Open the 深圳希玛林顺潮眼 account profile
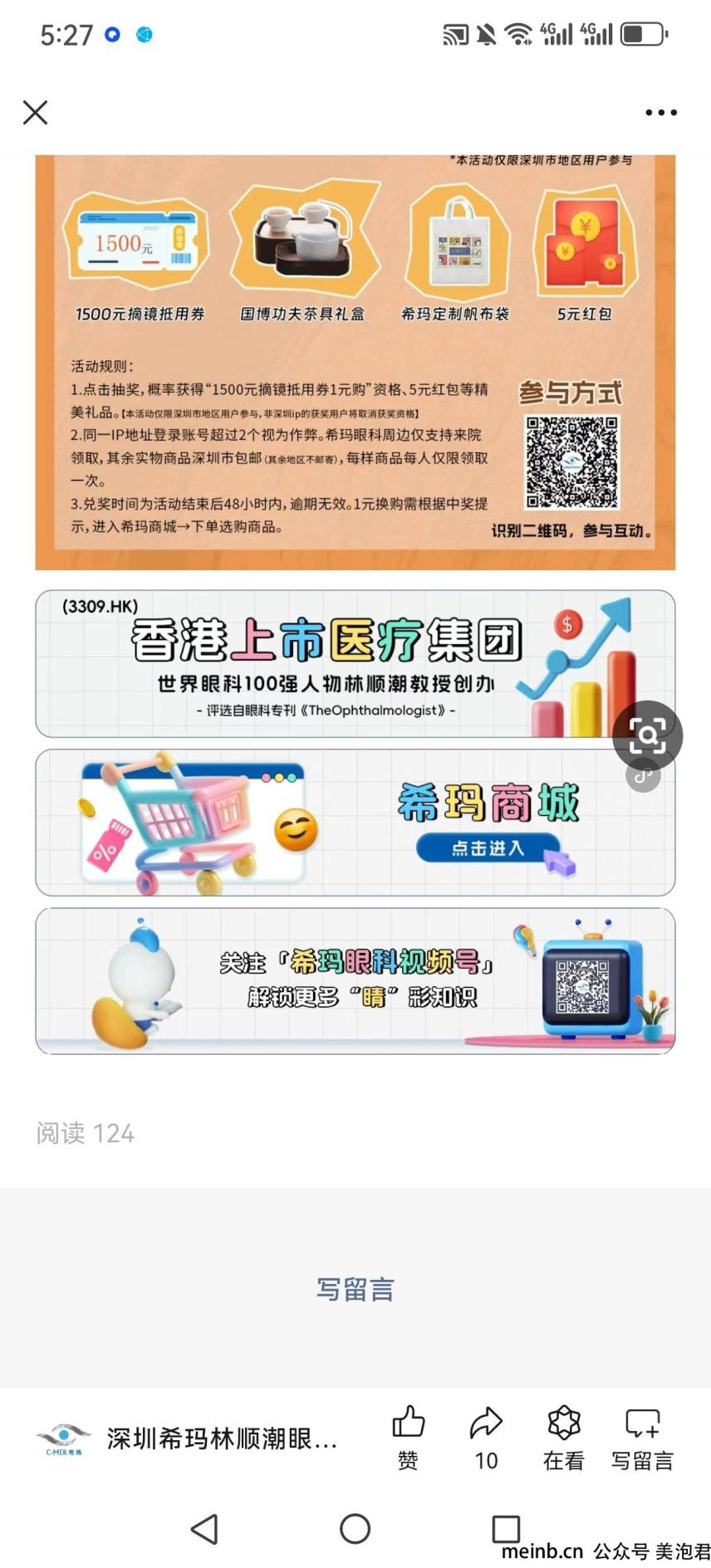The image size is (711, 1568). (x=188, y=1439)
